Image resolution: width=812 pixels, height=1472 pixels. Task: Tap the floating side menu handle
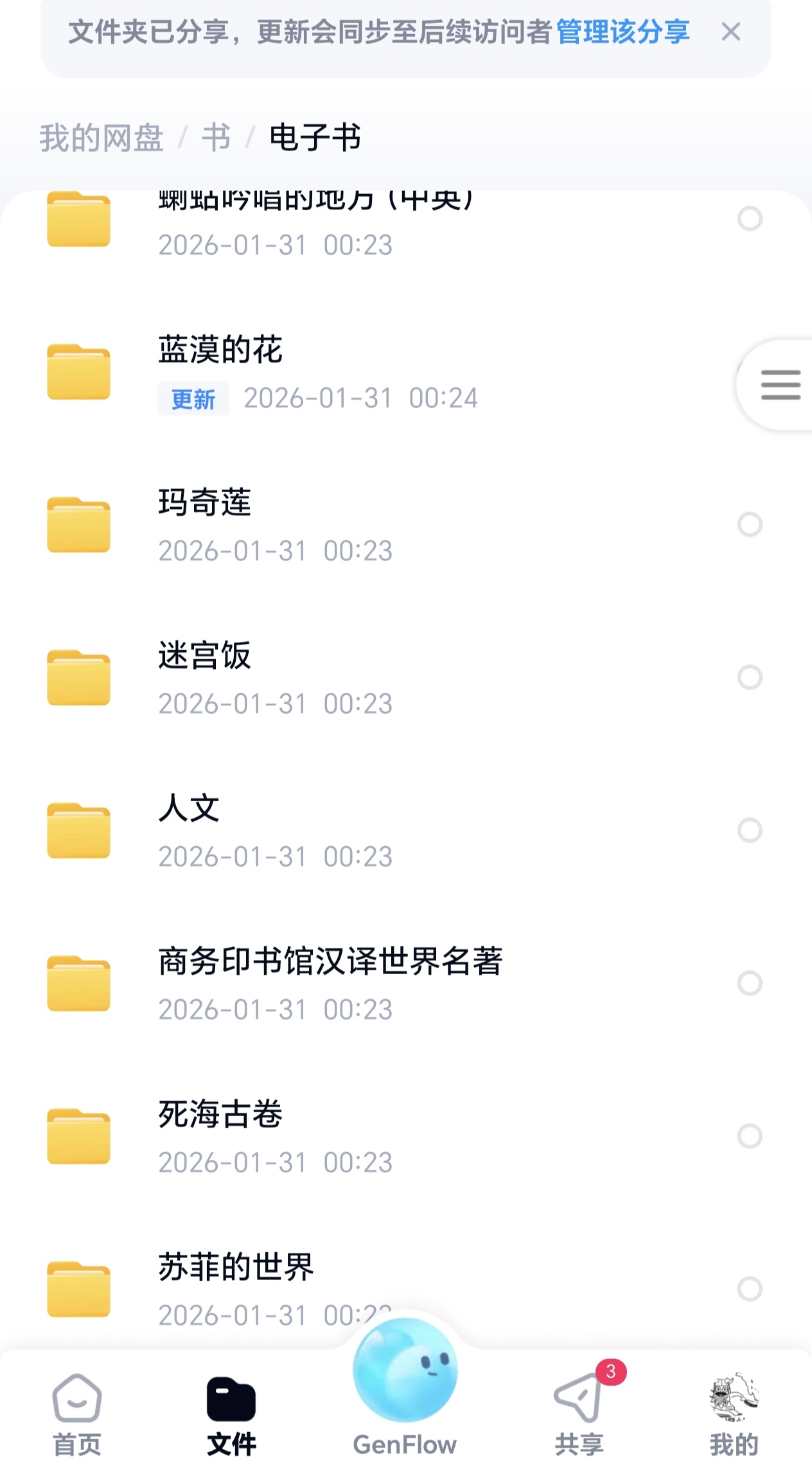click(780, 385)
